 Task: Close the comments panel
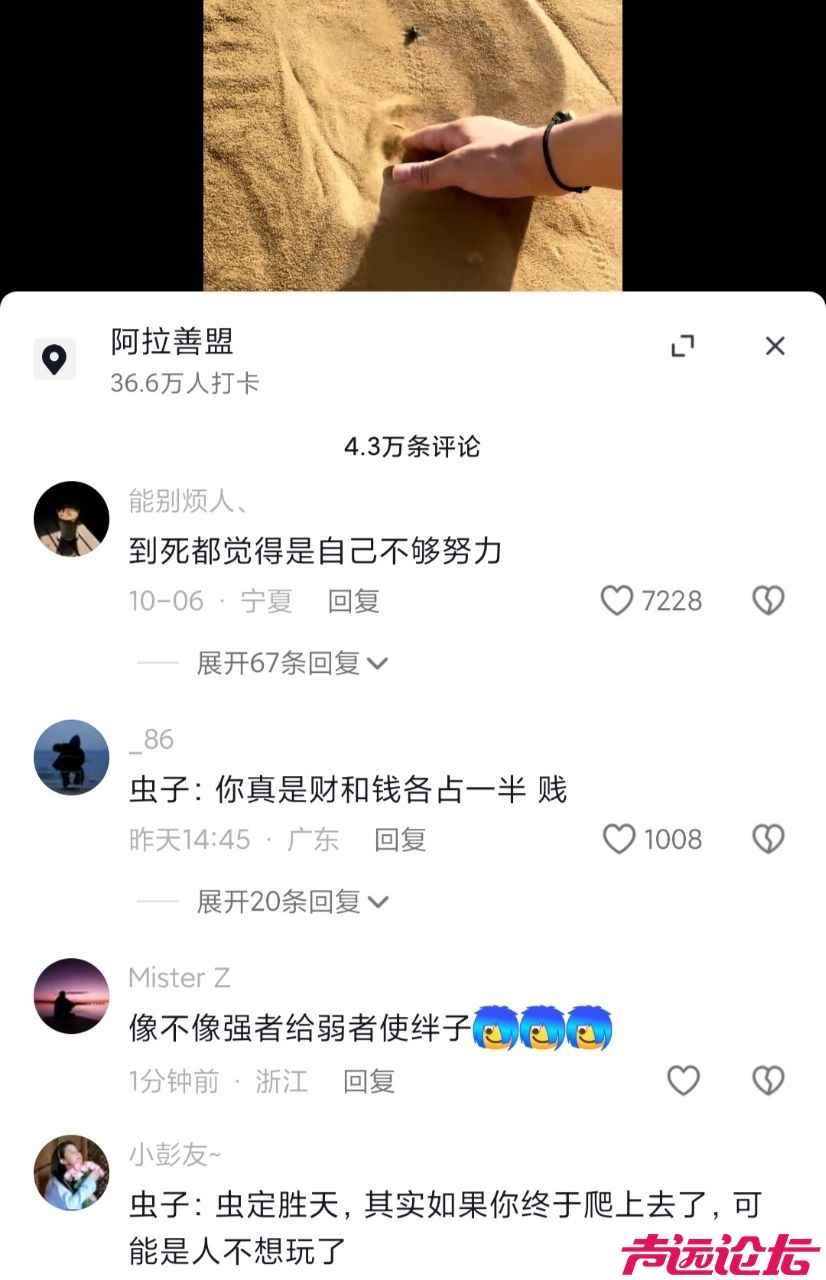pyautogui.click(x=775, y=346)
